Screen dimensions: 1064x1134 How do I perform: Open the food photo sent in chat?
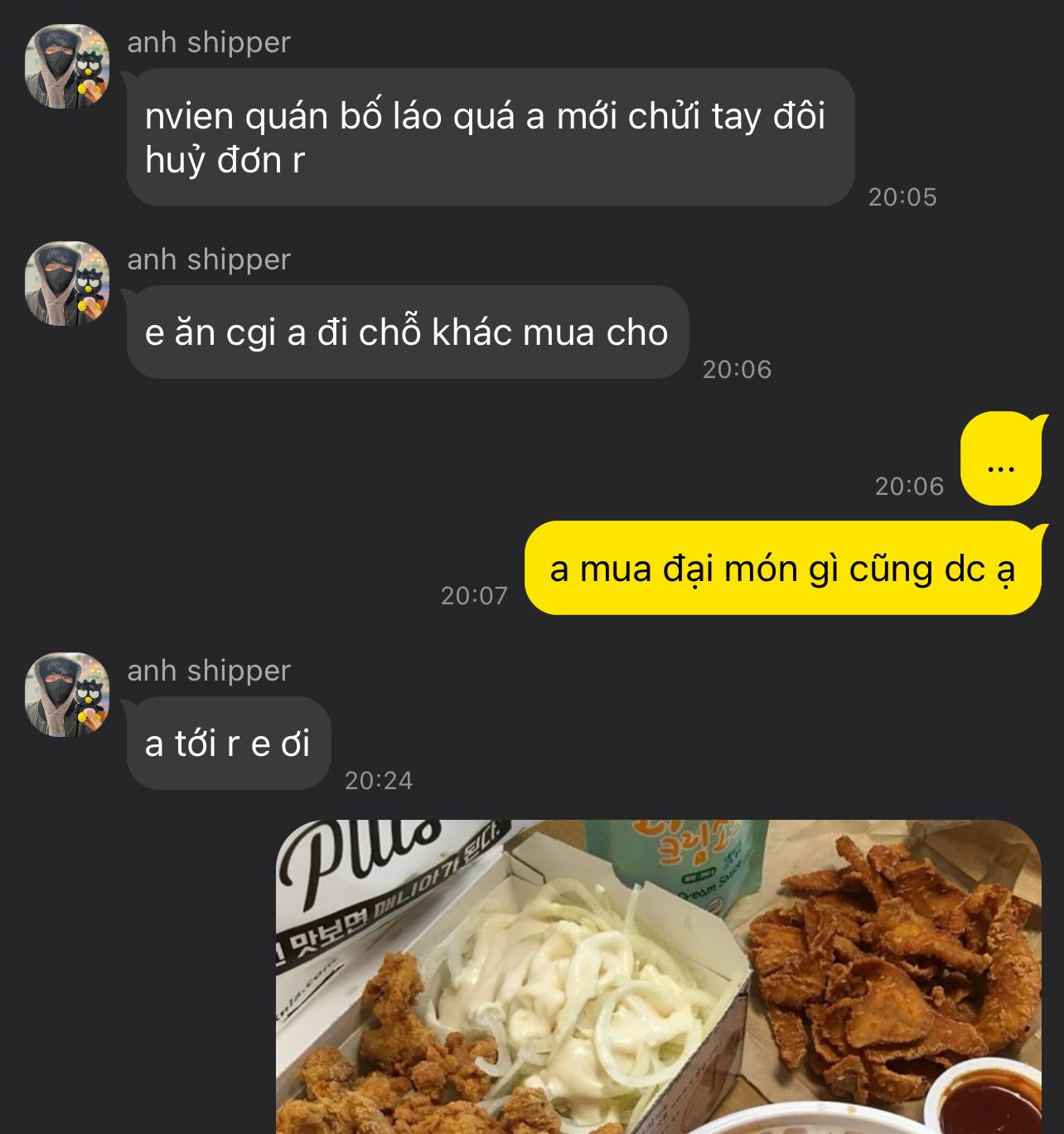[658, 976]
